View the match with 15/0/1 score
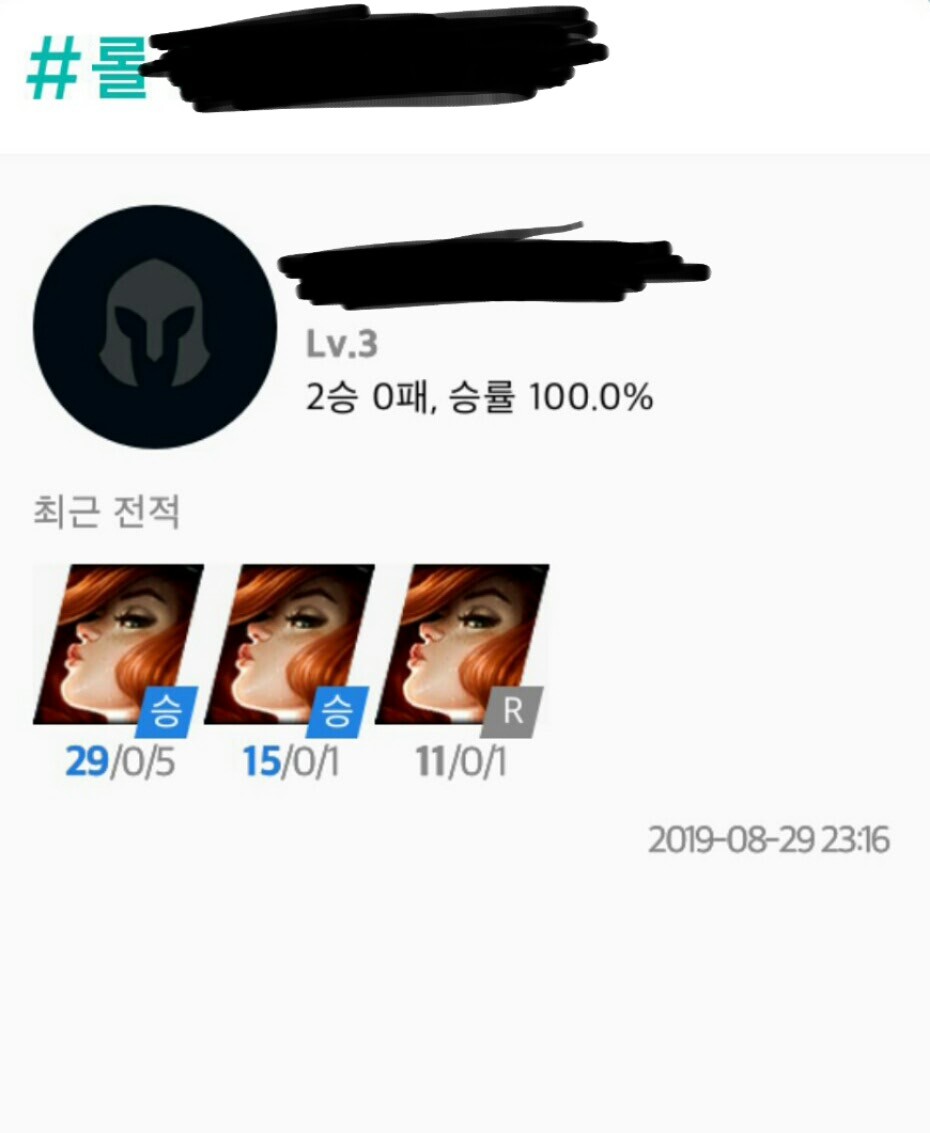The image size is (930, 1133). pyautogui.click(x=290, y=645)
